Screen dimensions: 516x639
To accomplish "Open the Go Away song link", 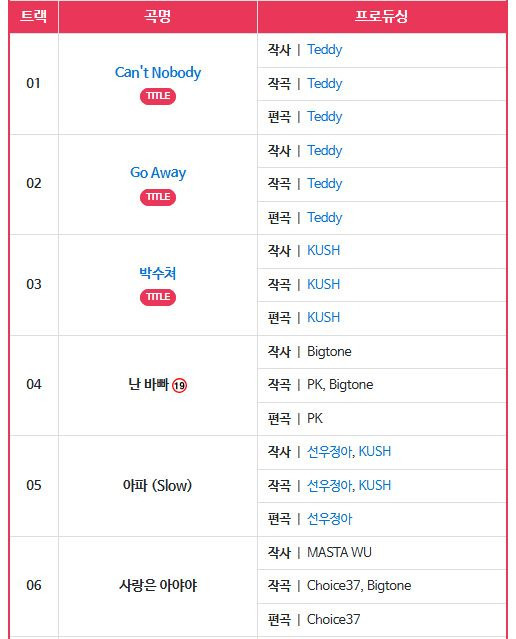I will (158, 172).
